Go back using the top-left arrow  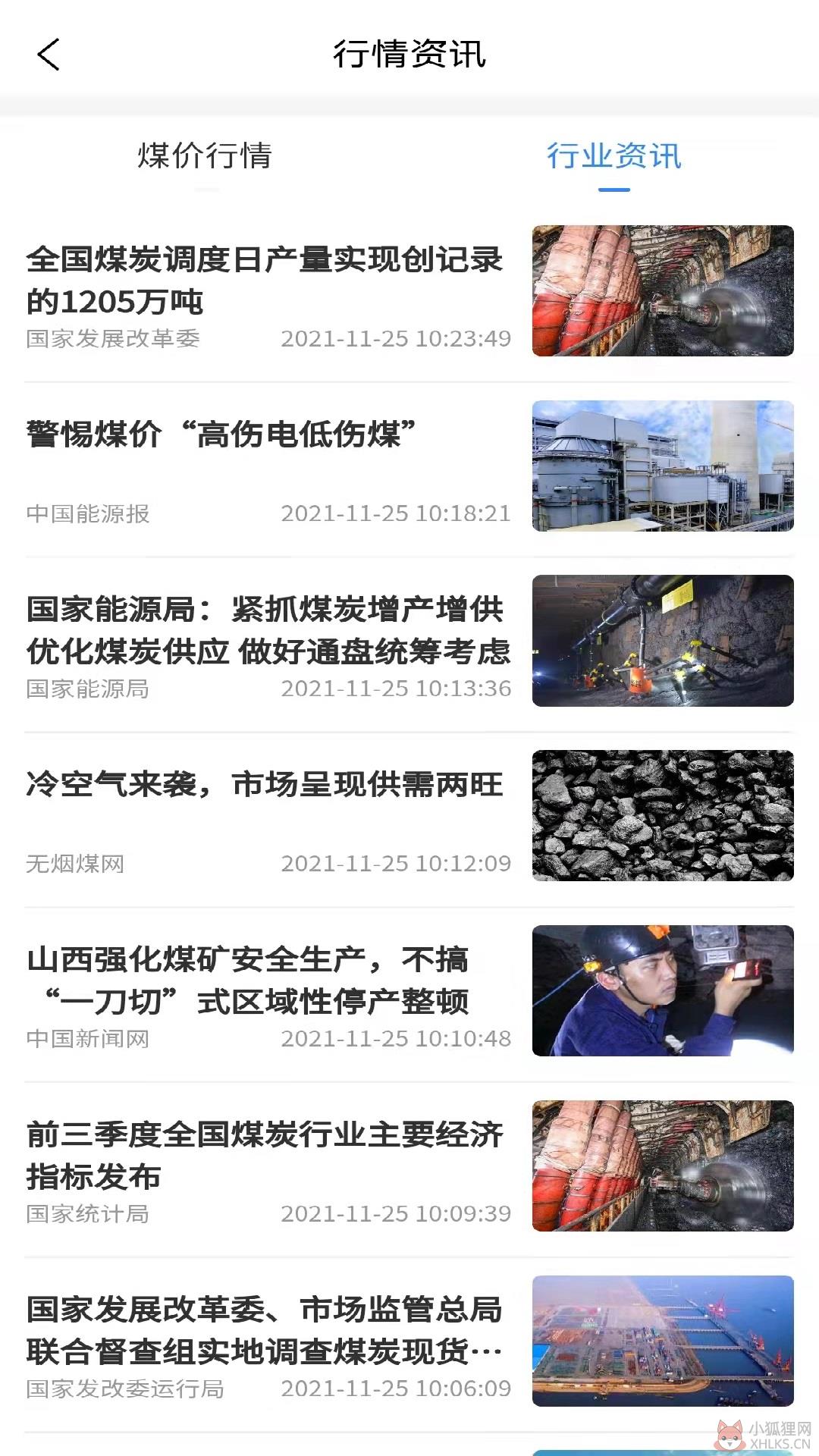pyautogui.click(x=49, y=55)
